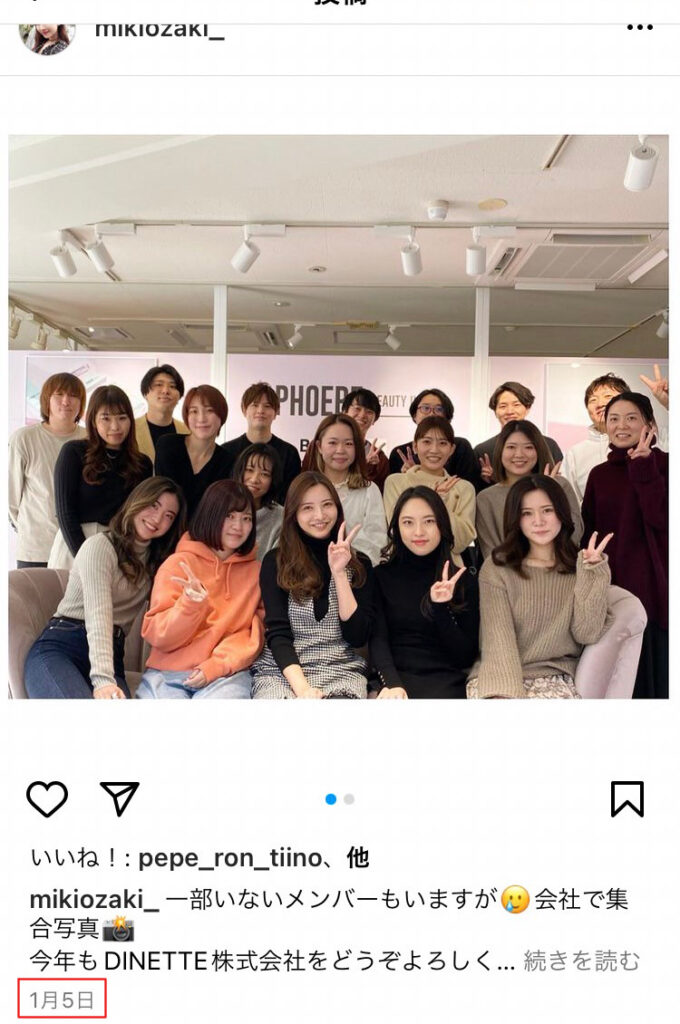Share the post via paper plane icon
Image resolution: width=680 pixels, height=1024 pixels.
(119, 798)
